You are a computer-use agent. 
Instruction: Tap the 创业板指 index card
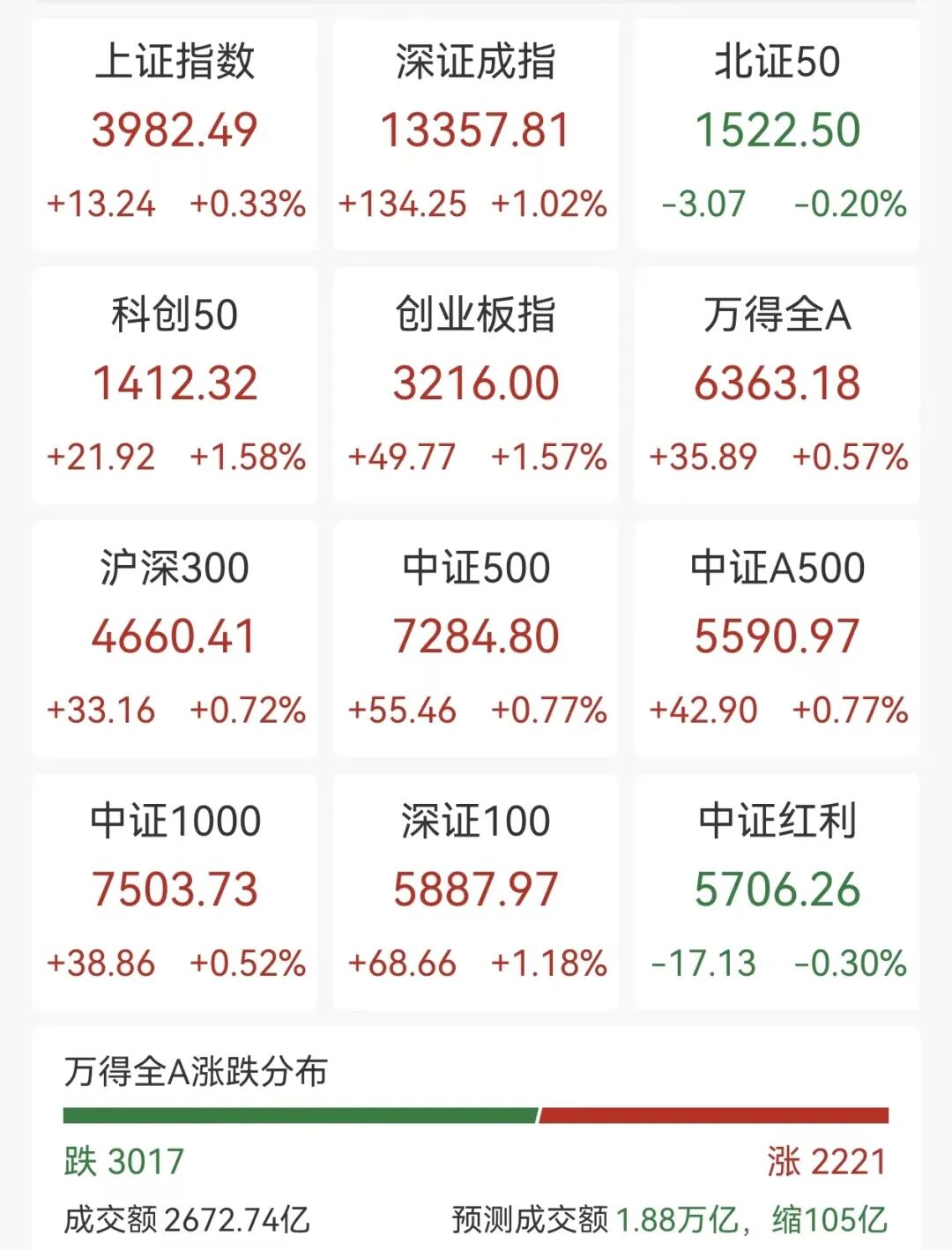click(476, 385)
